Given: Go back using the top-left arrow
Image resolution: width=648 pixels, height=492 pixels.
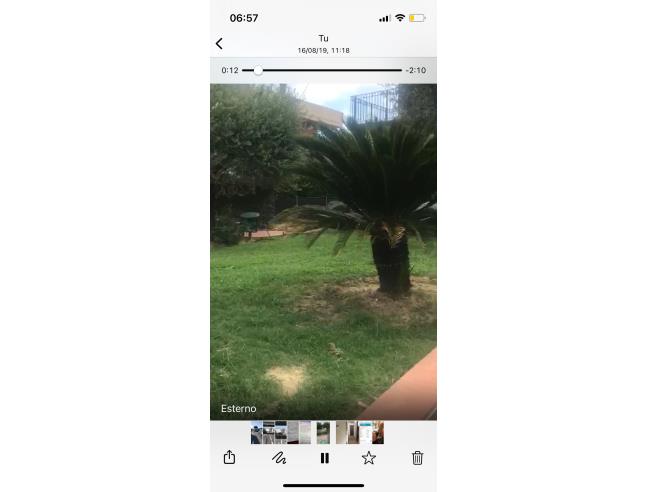Looking at the screenshot, I should click(x=219, y=44).
